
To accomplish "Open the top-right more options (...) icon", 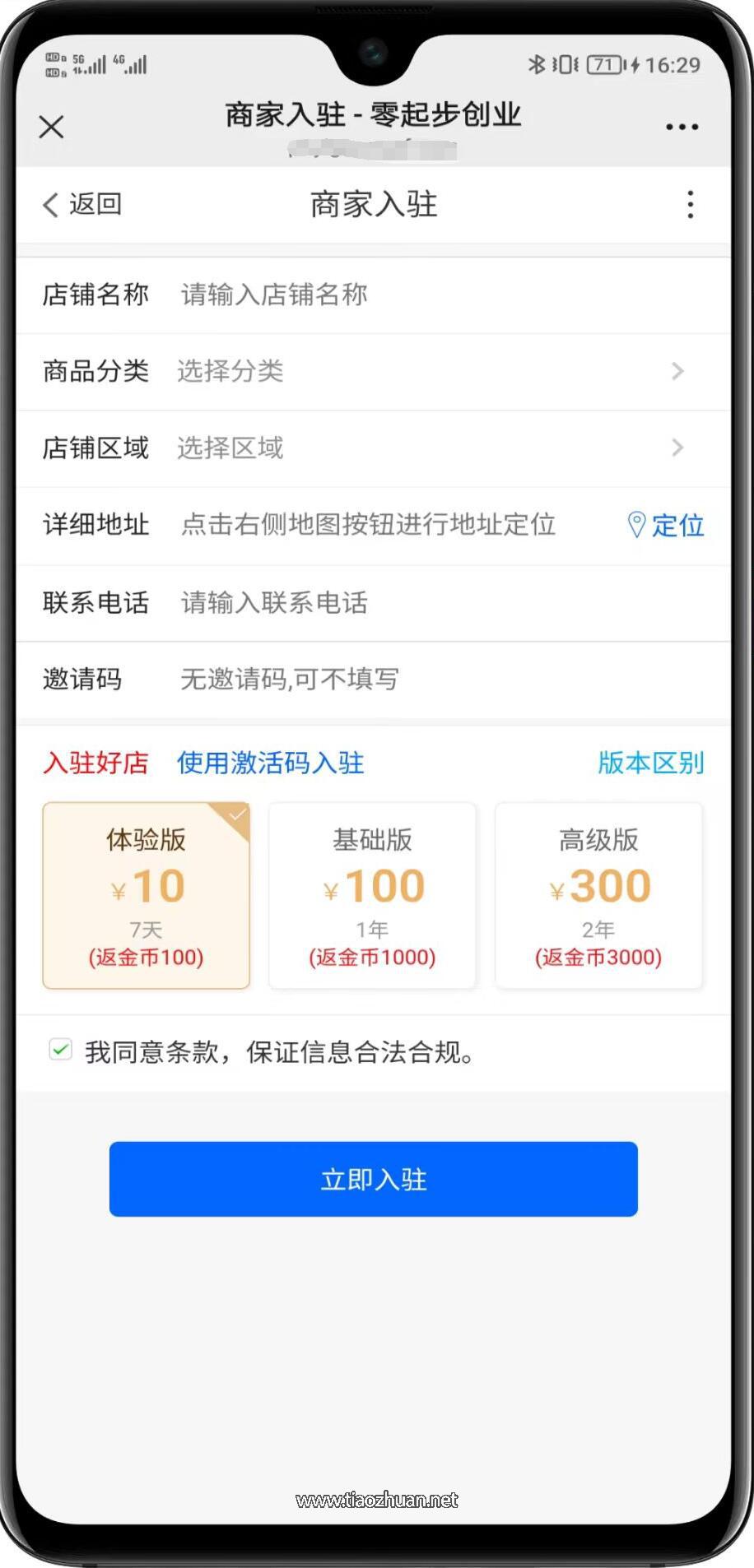I will click(682, 127).
